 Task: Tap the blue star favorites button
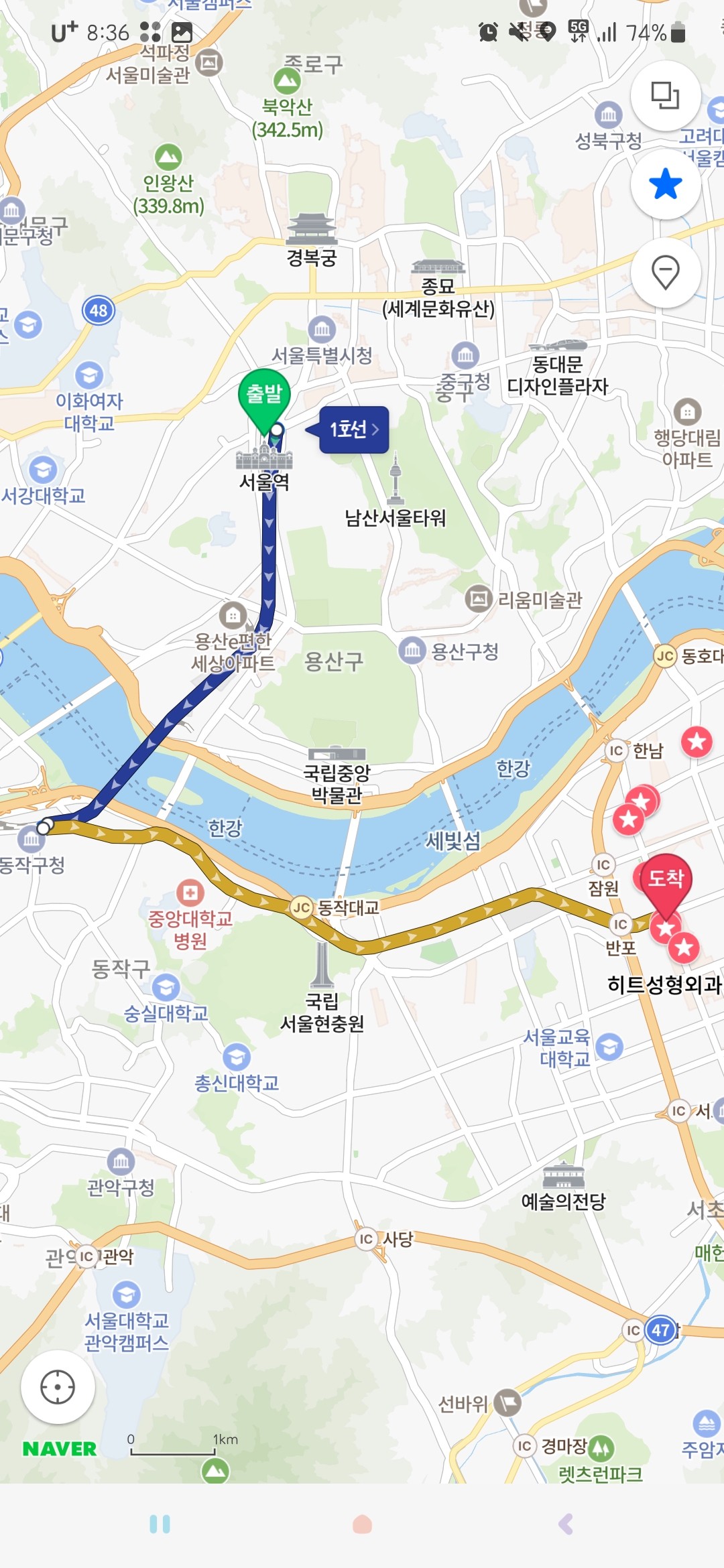[666, 184]
